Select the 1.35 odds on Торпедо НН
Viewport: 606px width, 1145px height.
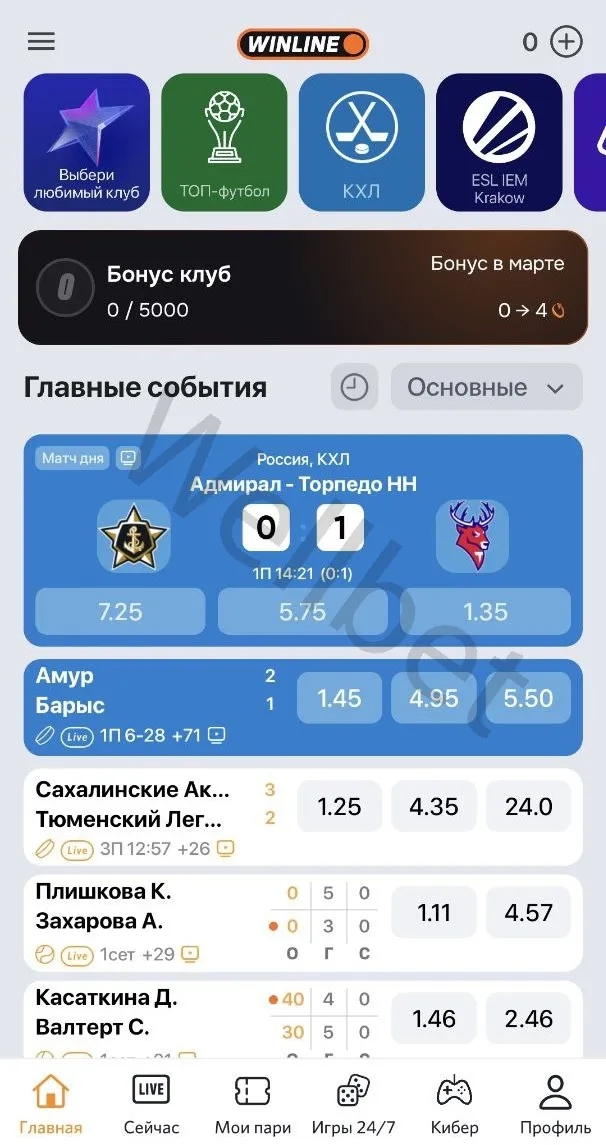485,611
